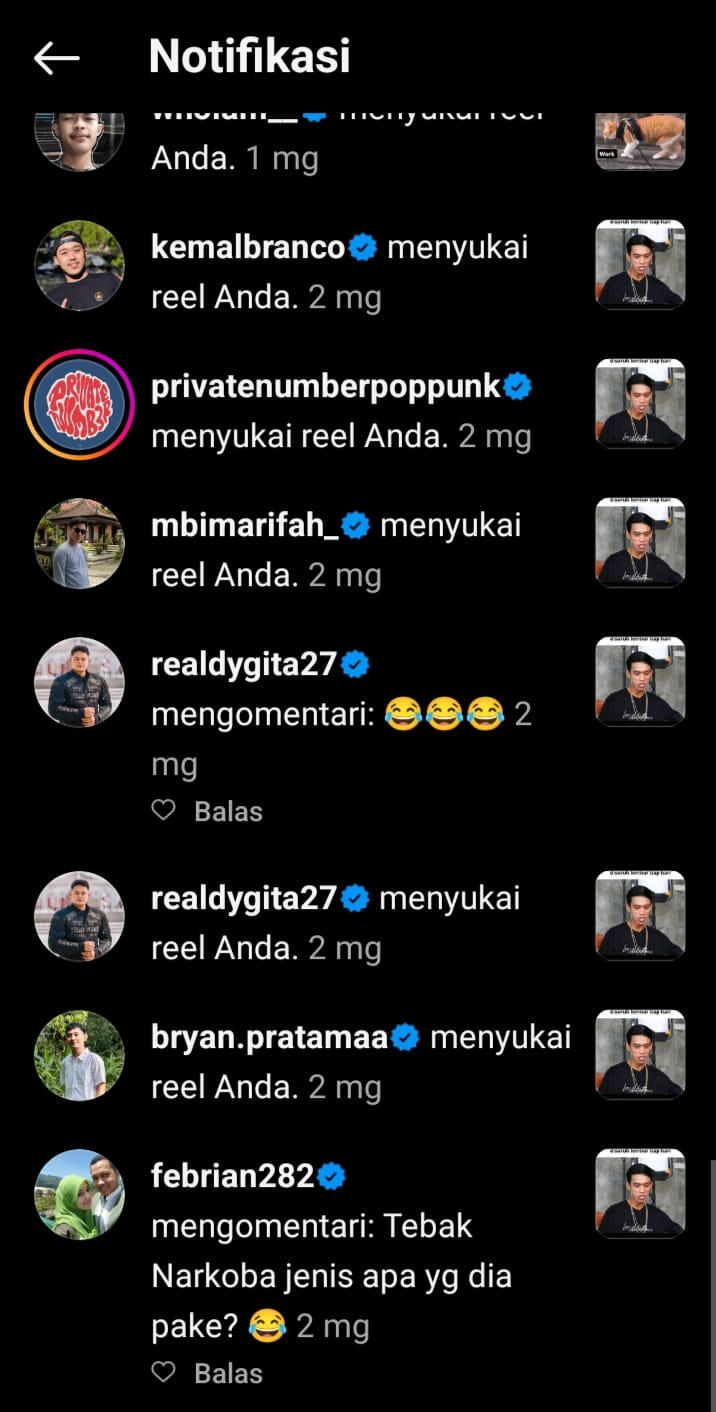View the reel liked by bryan.pratamaa

(x=640, y=1055)
